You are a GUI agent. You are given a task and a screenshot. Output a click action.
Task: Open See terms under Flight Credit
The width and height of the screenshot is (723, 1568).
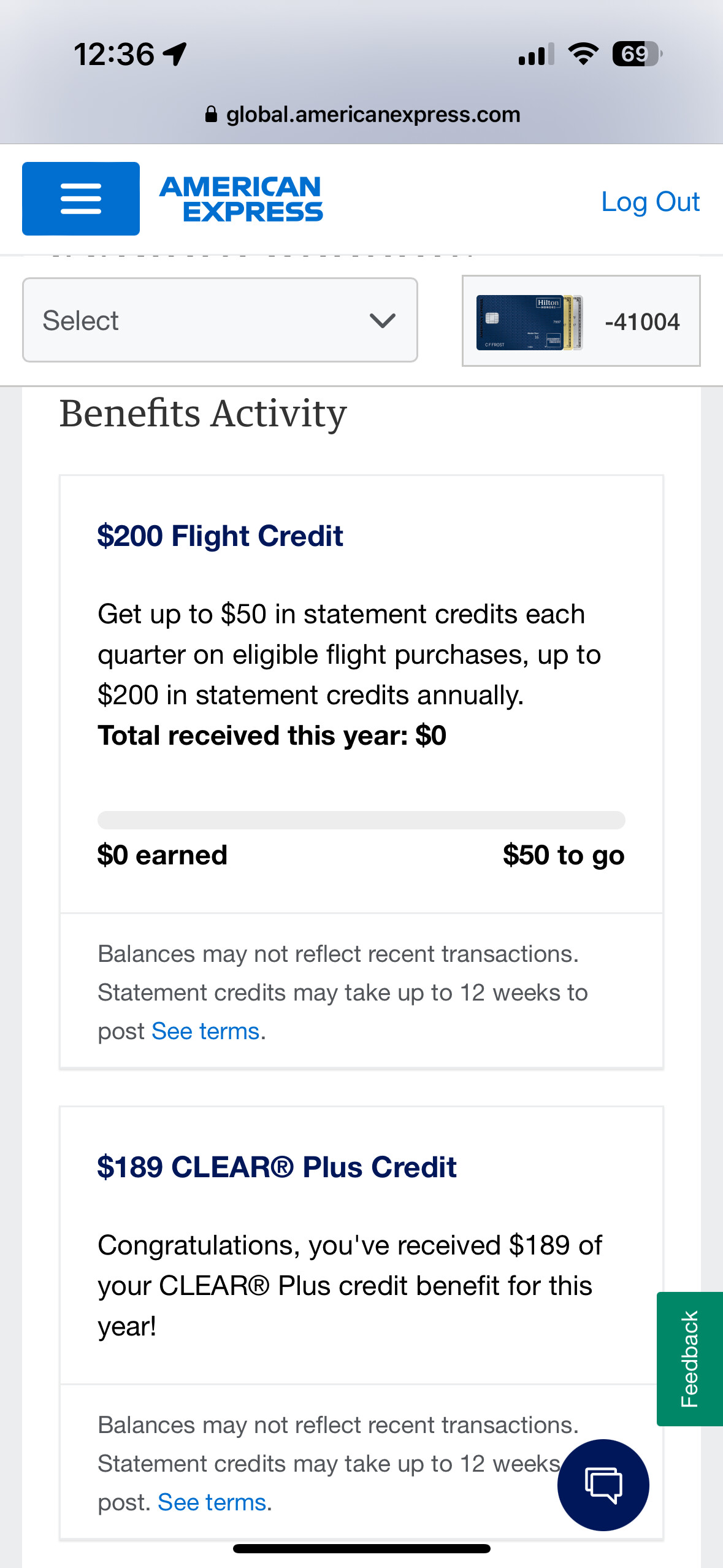(x=205, y=1031)
